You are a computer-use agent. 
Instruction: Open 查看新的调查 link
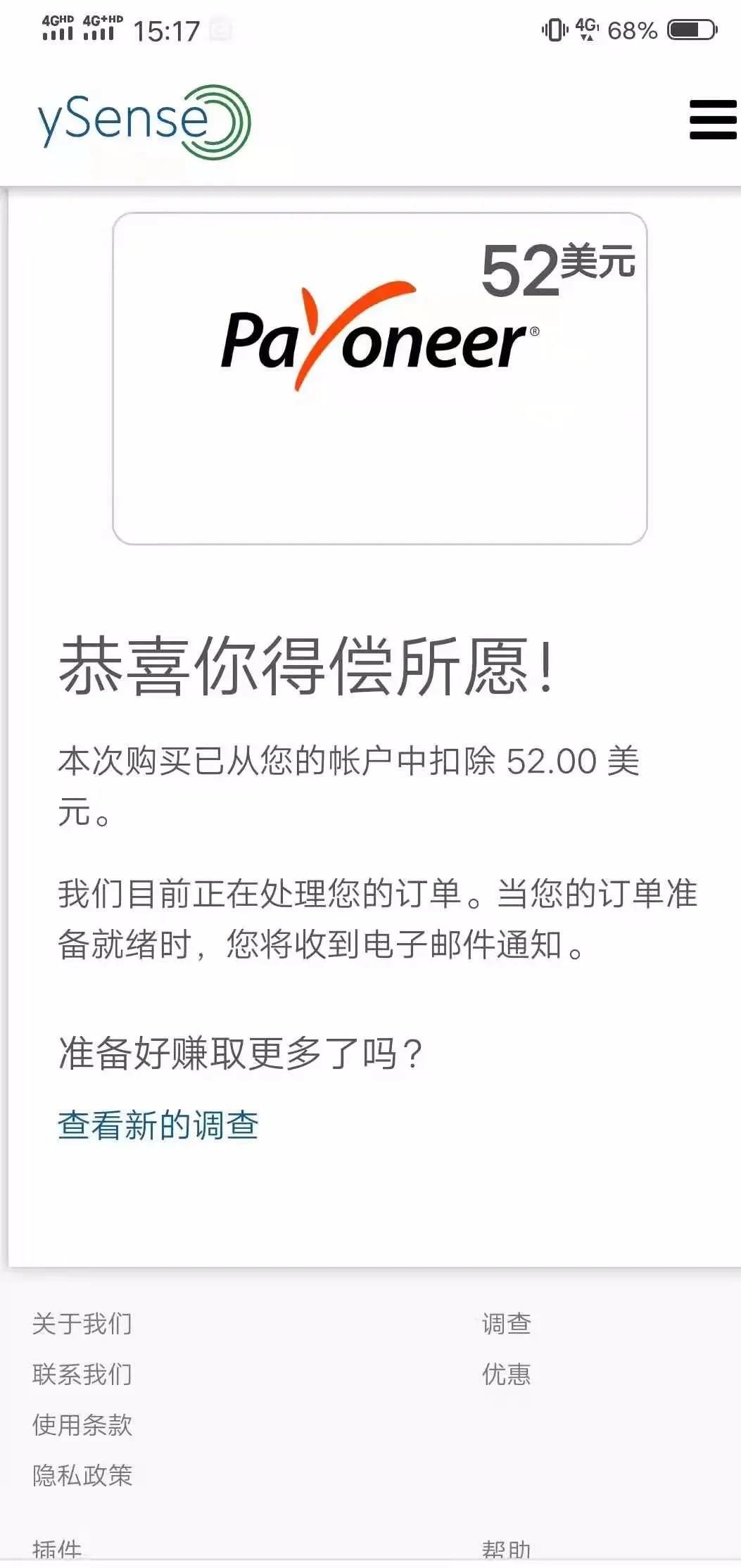click(x=158, y=1125)
